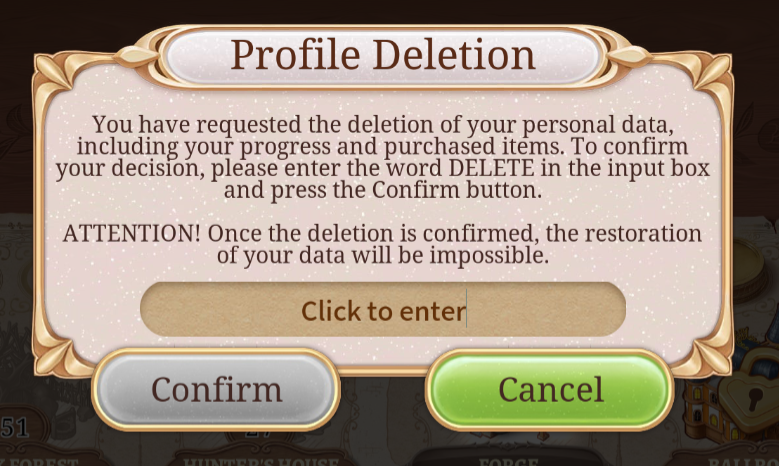The image size is (779, 466).
Task: Cancel the profile deletion
Action: [x=549, y=389]
